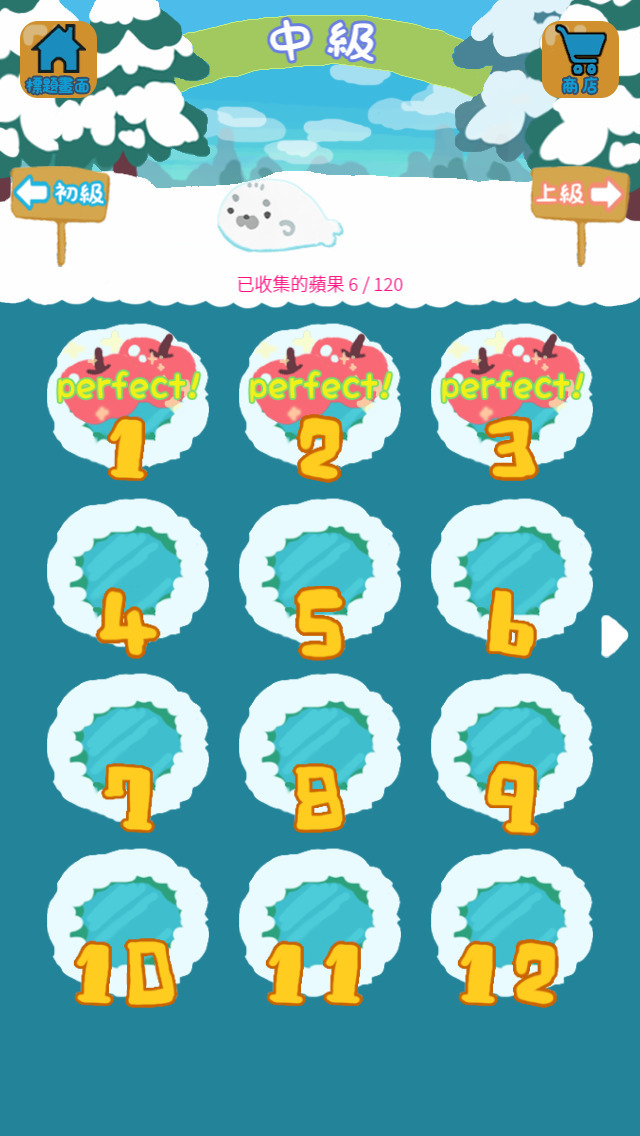Replay perfect-cleared level 2
640x1136 pixels.
pos(320,400)
